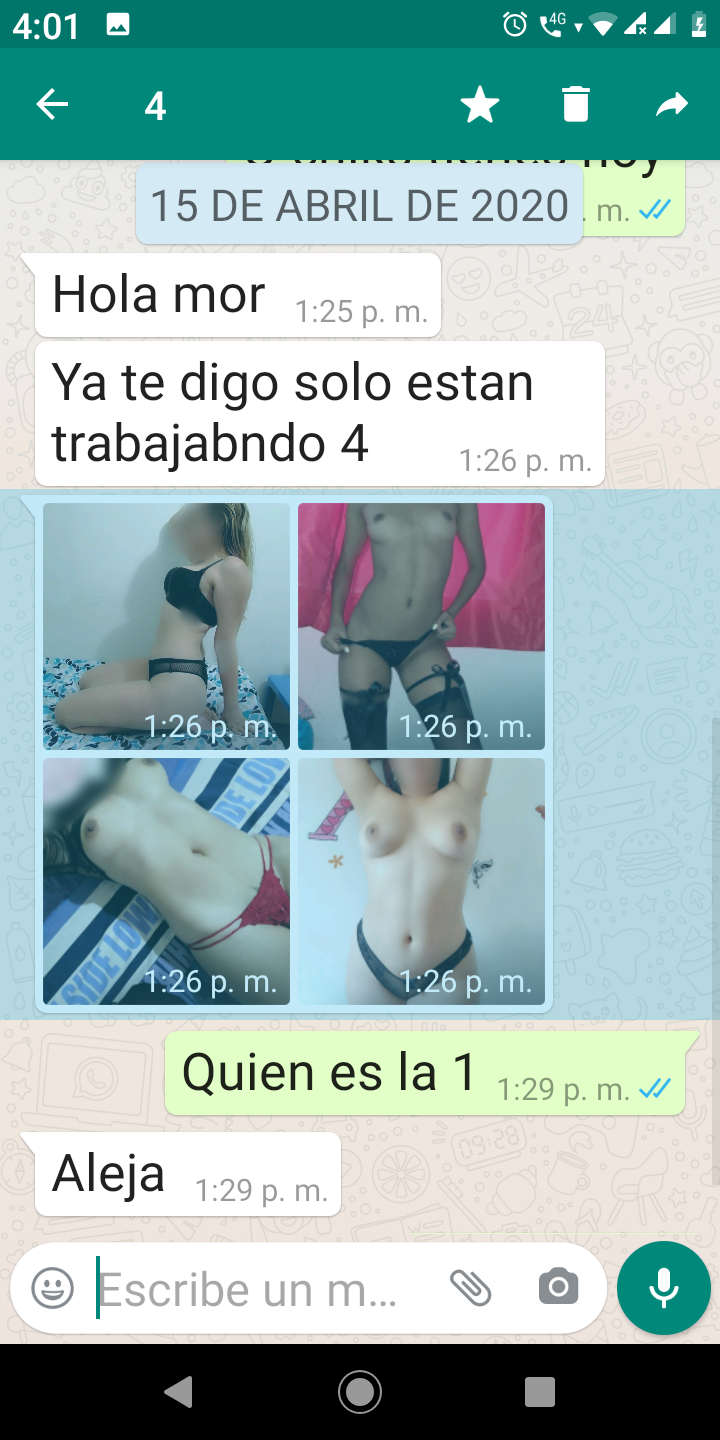This screenshot has height=1440, width=720.
Task: Delete the selected messages
Action: pos(576,104)
